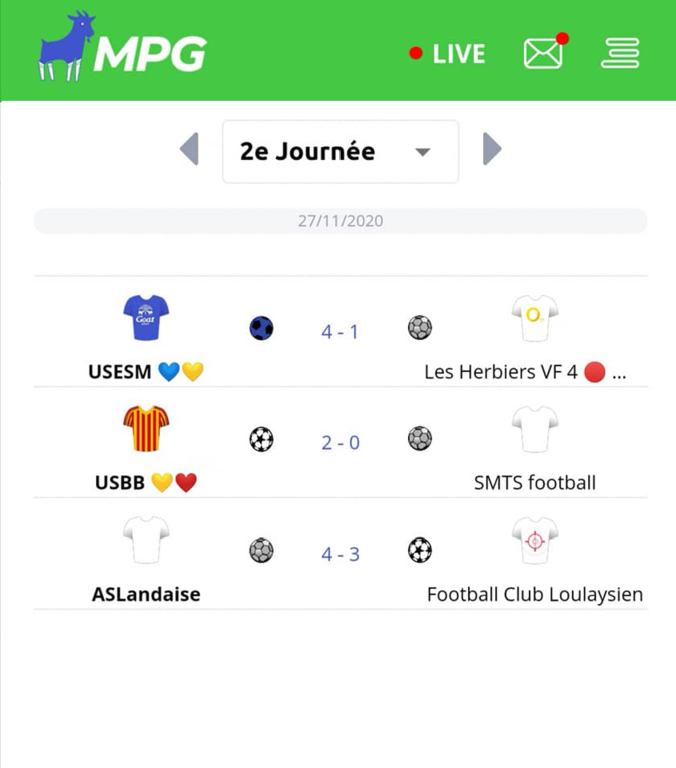Open ASLandaise vs Football Club Loulaysien match

click(x=340, y=554)
